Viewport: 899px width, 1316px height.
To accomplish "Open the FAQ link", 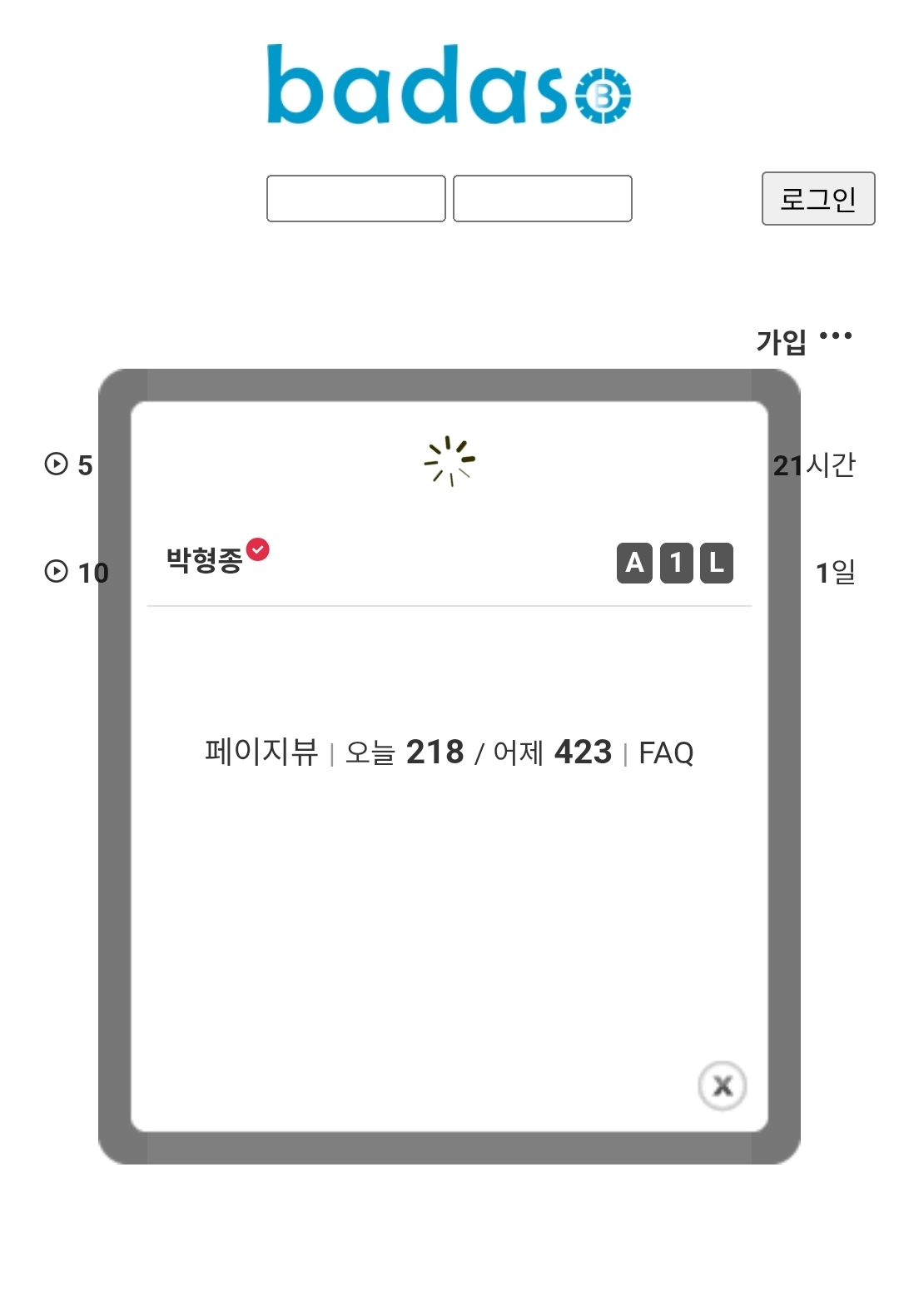I will (666, 752).
